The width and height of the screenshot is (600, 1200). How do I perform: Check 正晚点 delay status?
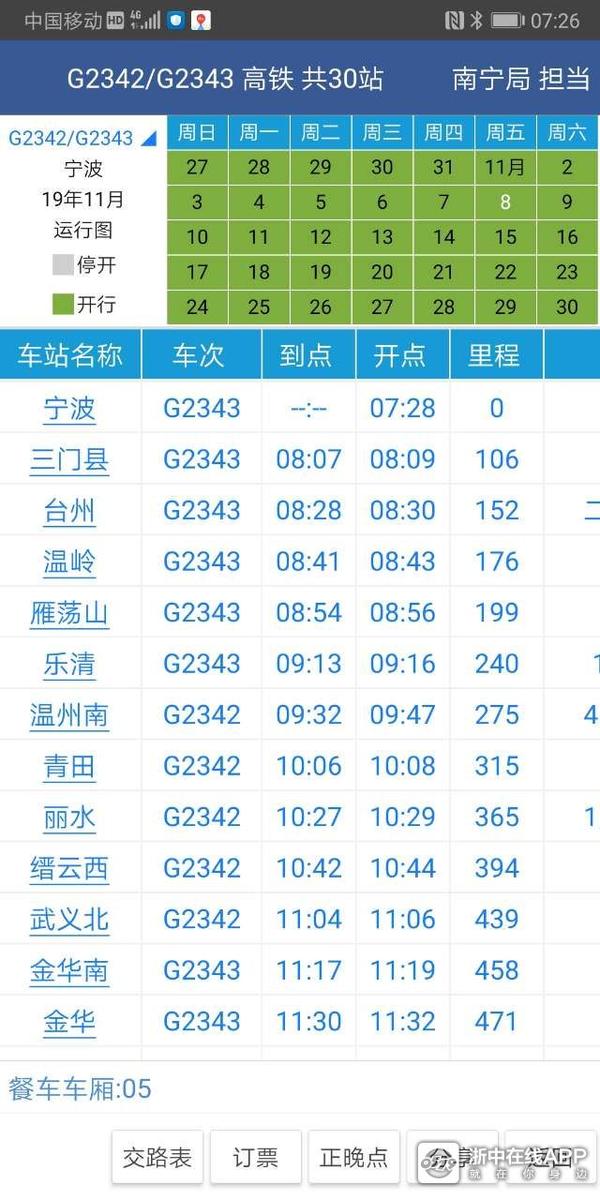tap(353, 1158)
